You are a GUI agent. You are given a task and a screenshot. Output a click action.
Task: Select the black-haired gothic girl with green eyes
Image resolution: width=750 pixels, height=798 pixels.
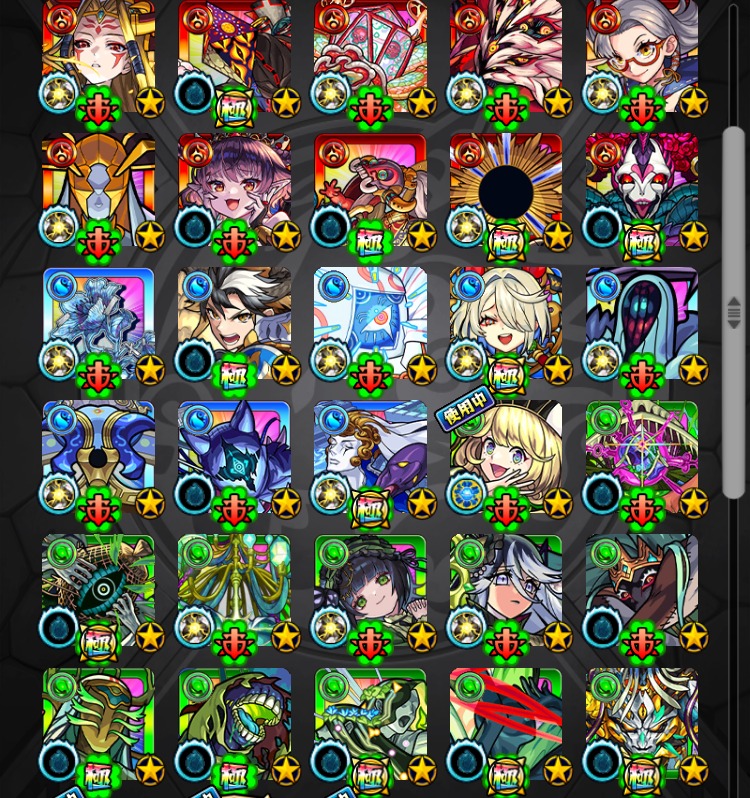point(370,590)
